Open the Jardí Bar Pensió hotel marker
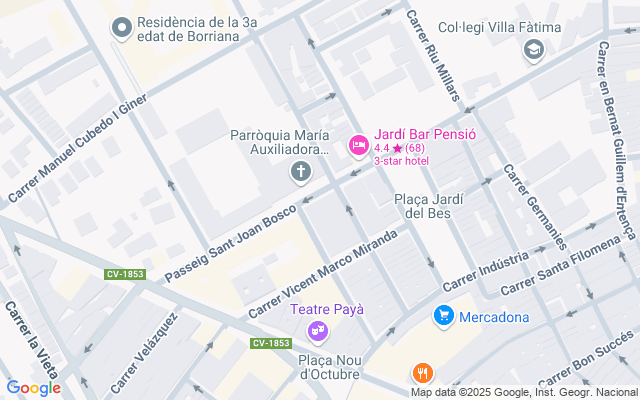The height and width of the screenshot is (400, 640). (358, 147)
